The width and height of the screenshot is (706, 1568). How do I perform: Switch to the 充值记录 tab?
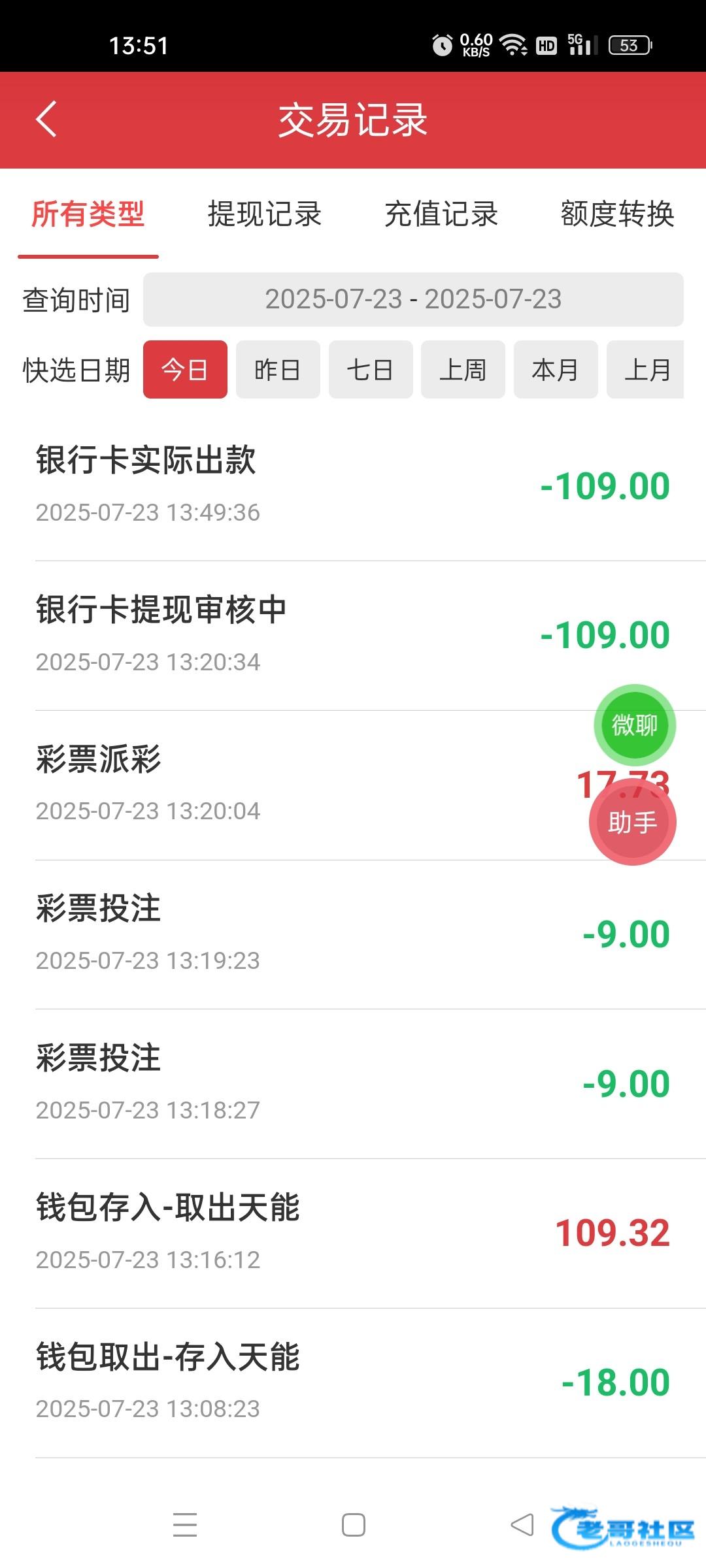click(441, 214)
